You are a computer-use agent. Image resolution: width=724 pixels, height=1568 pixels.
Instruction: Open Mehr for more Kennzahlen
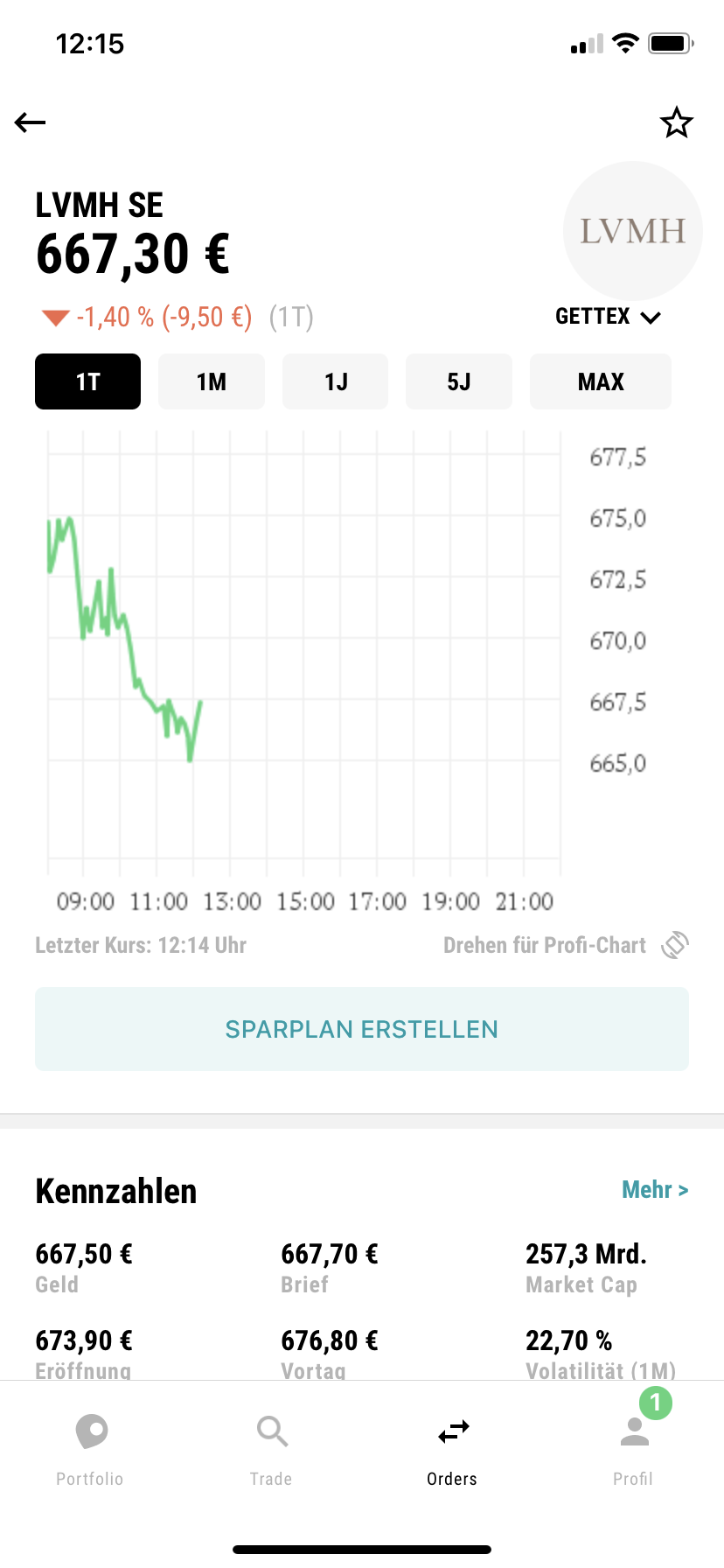click(x=655, y=1190)
